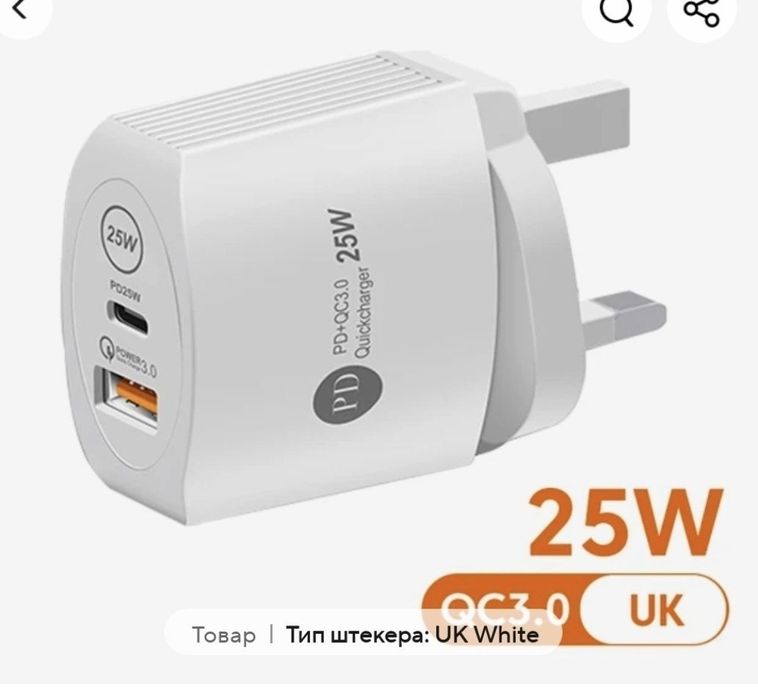Share this charger listing
The height and width of the screenshot is (700, 758).
pos(701,12)
